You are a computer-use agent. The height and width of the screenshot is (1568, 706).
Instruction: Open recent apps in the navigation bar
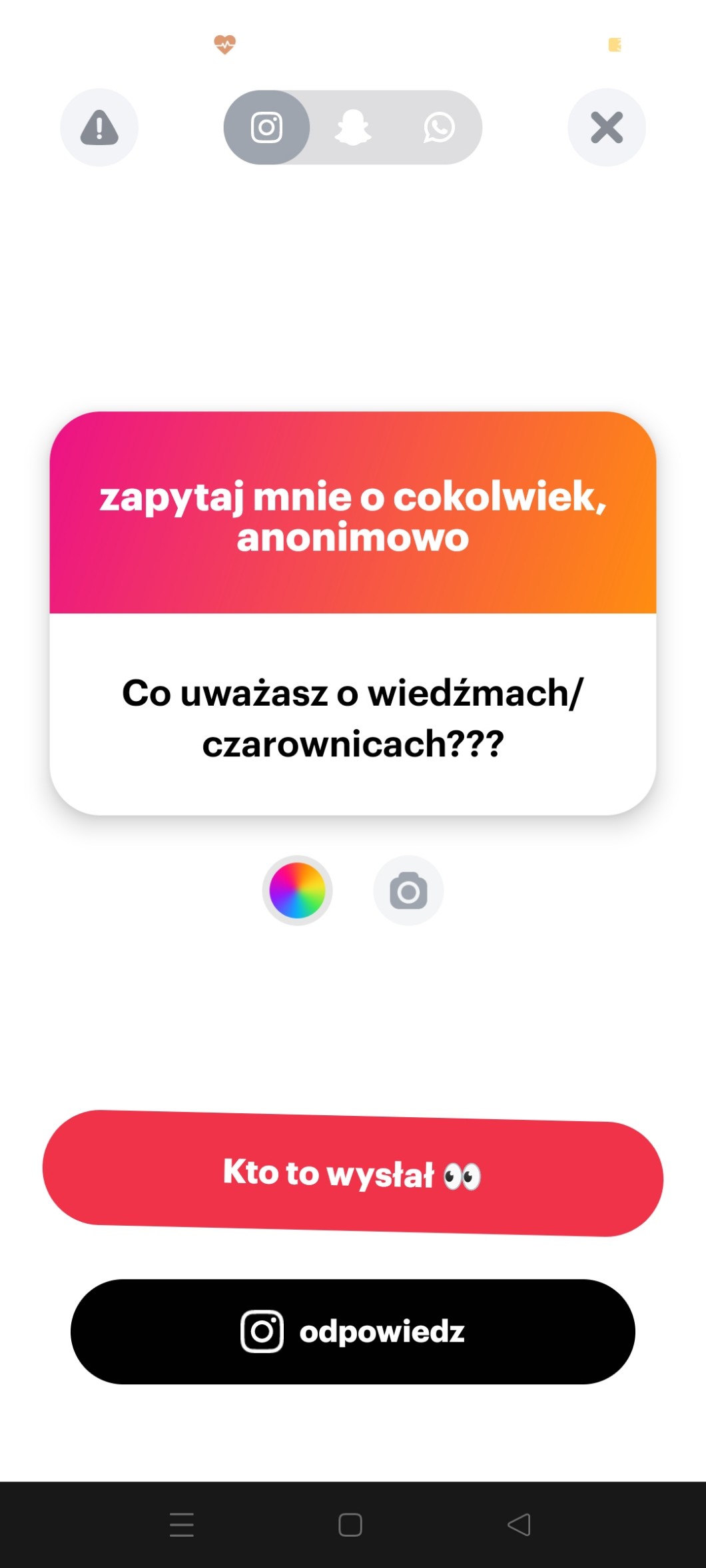click(182, 1525)
